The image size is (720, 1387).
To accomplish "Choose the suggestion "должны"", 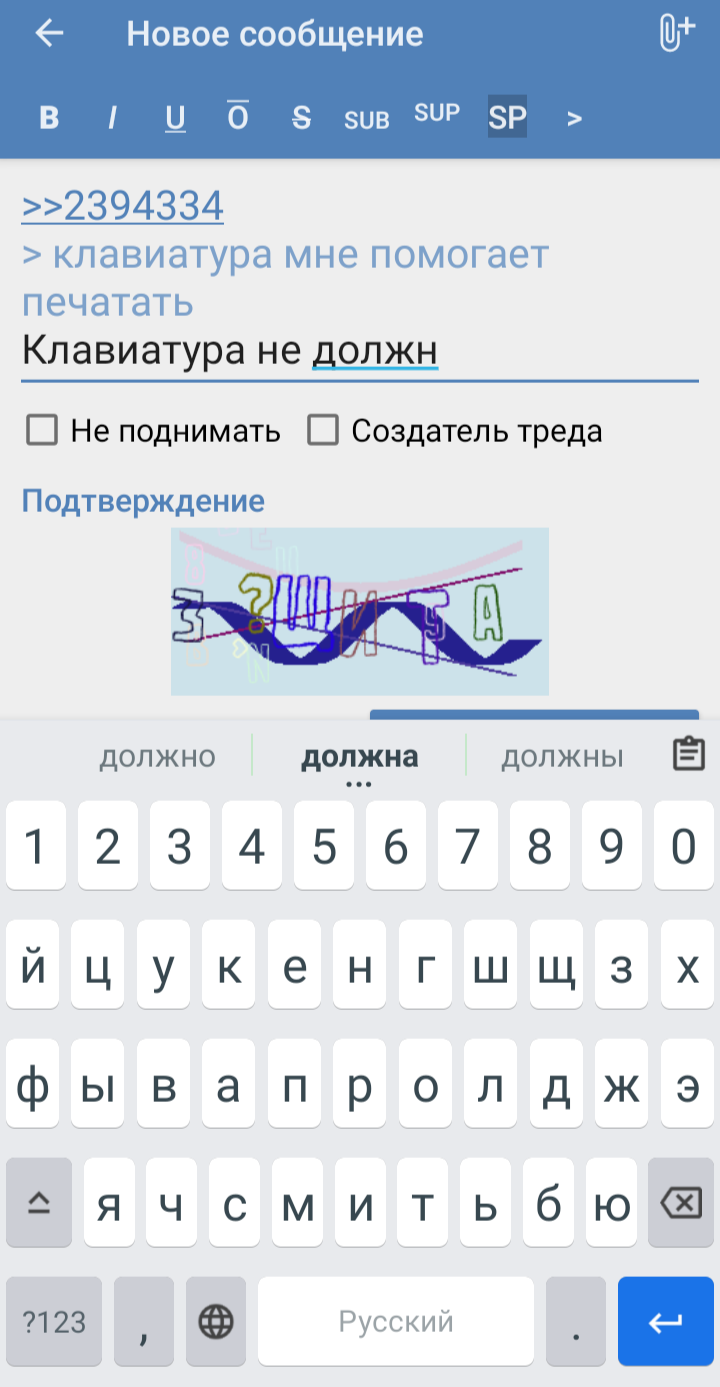I will click(562, 757).
